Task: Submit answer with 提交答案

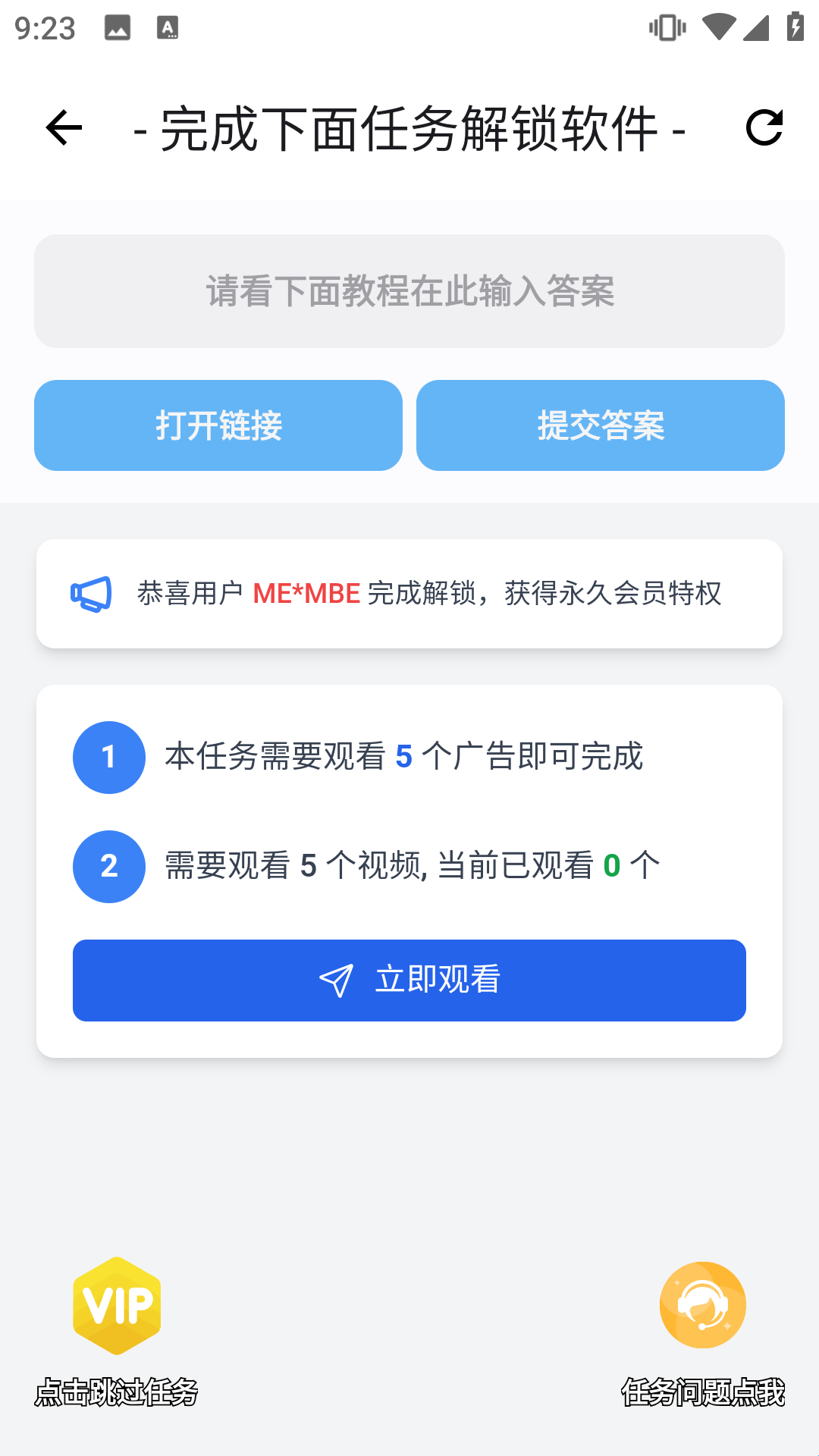Action: [x=600, y=425]
